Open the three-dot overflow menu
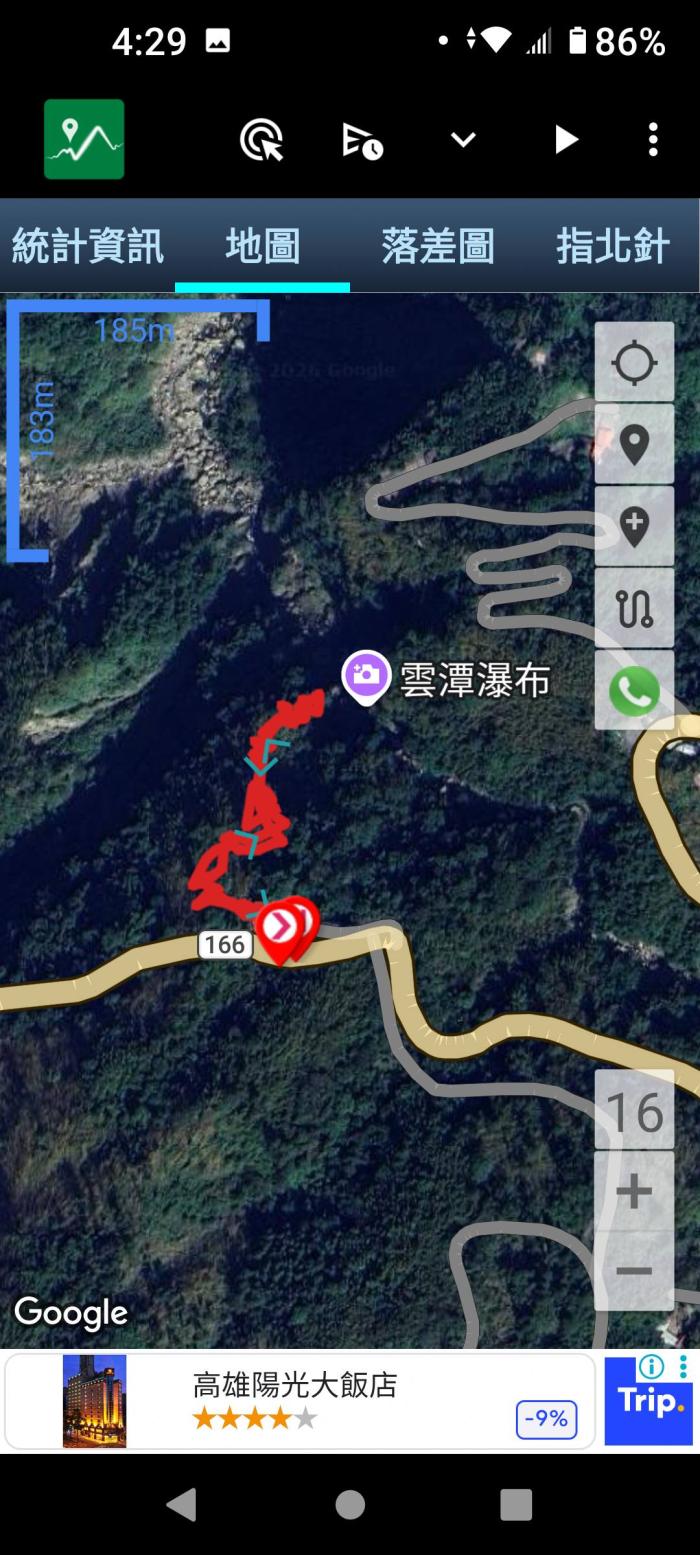The height and width of the screenshot is (1555, 700). coord(653,140)
